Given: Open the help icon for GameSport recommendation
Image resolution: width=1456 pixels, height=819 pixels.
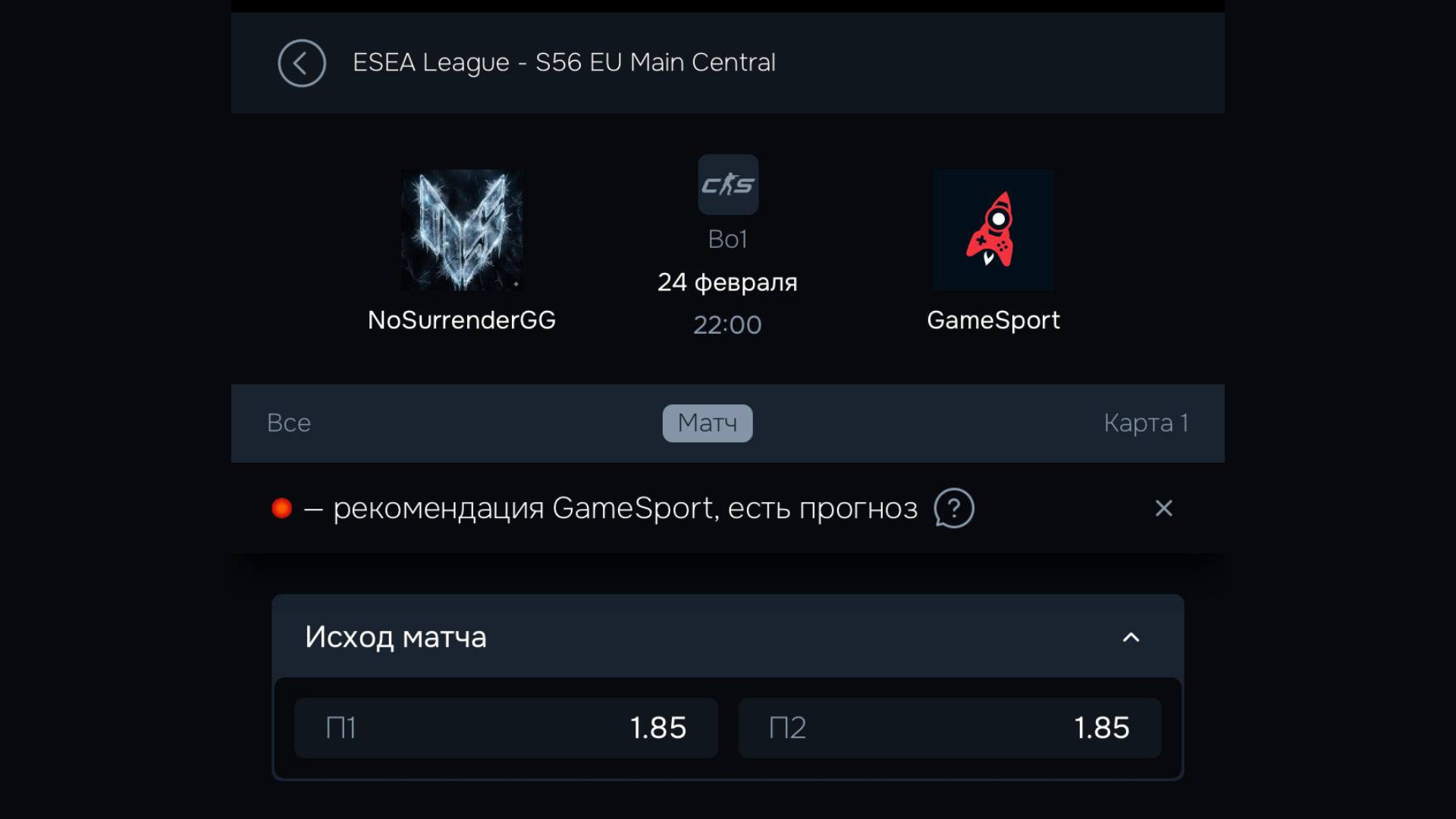Looking at the screenshot, I should 953,508.
